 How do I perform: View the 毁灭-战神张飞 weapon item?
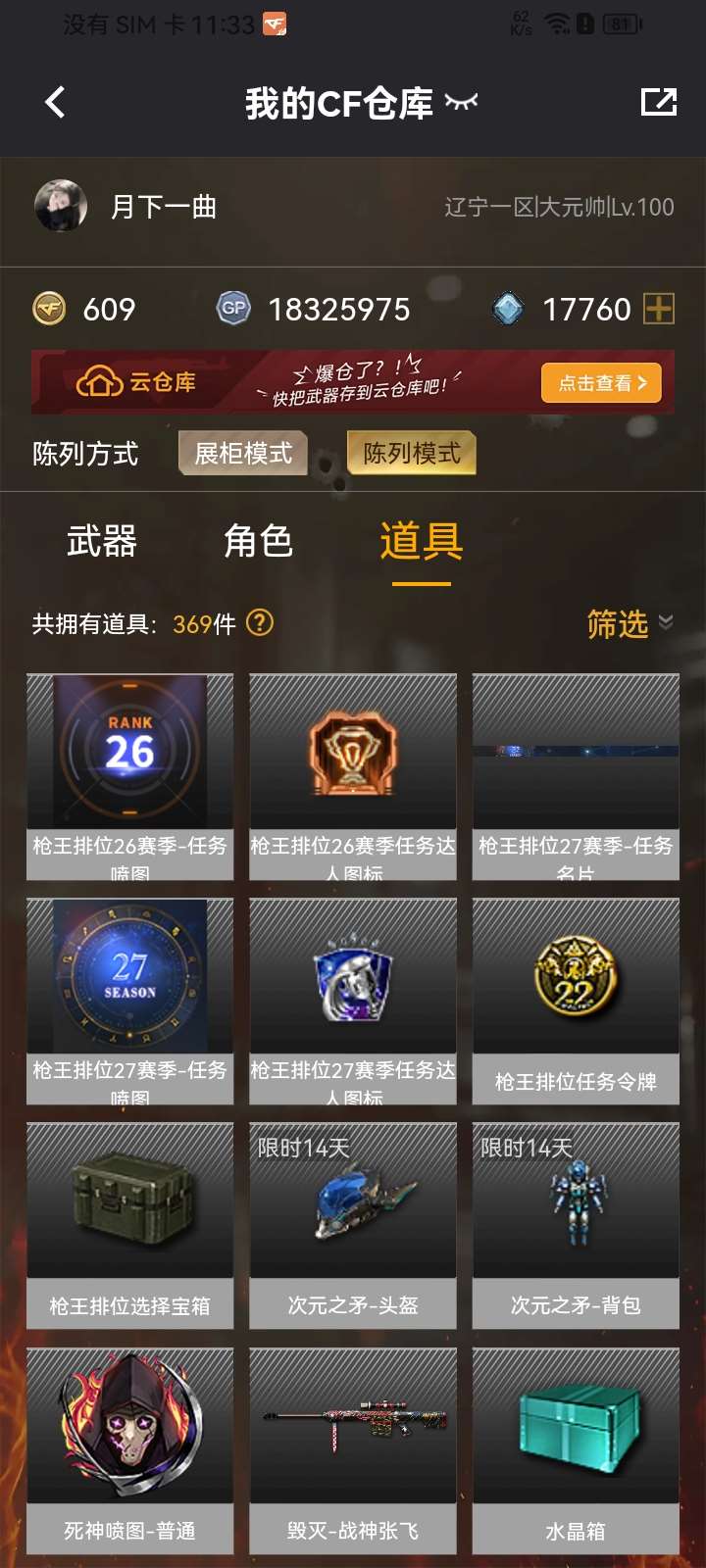coord(353,1450)
